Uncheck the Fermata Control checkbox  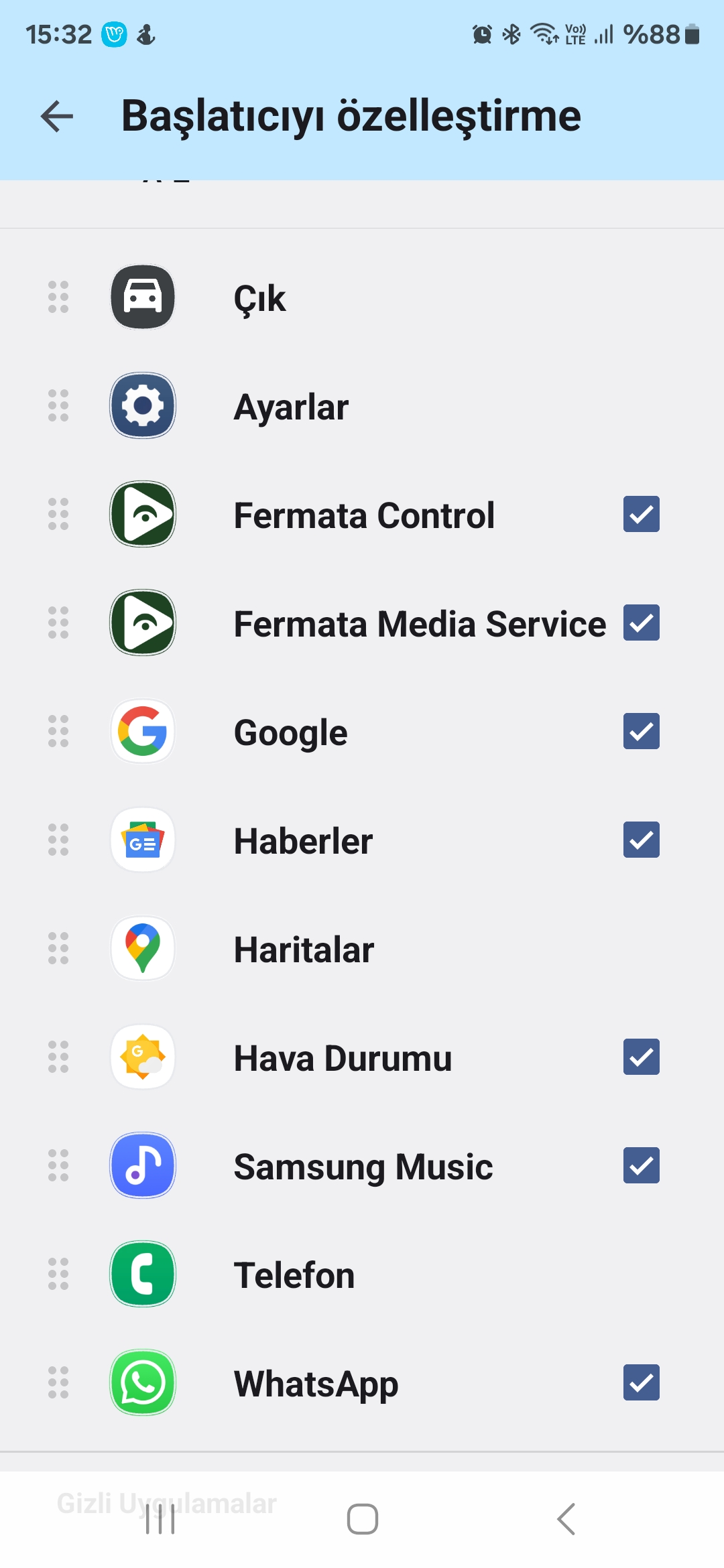[642, 514]
